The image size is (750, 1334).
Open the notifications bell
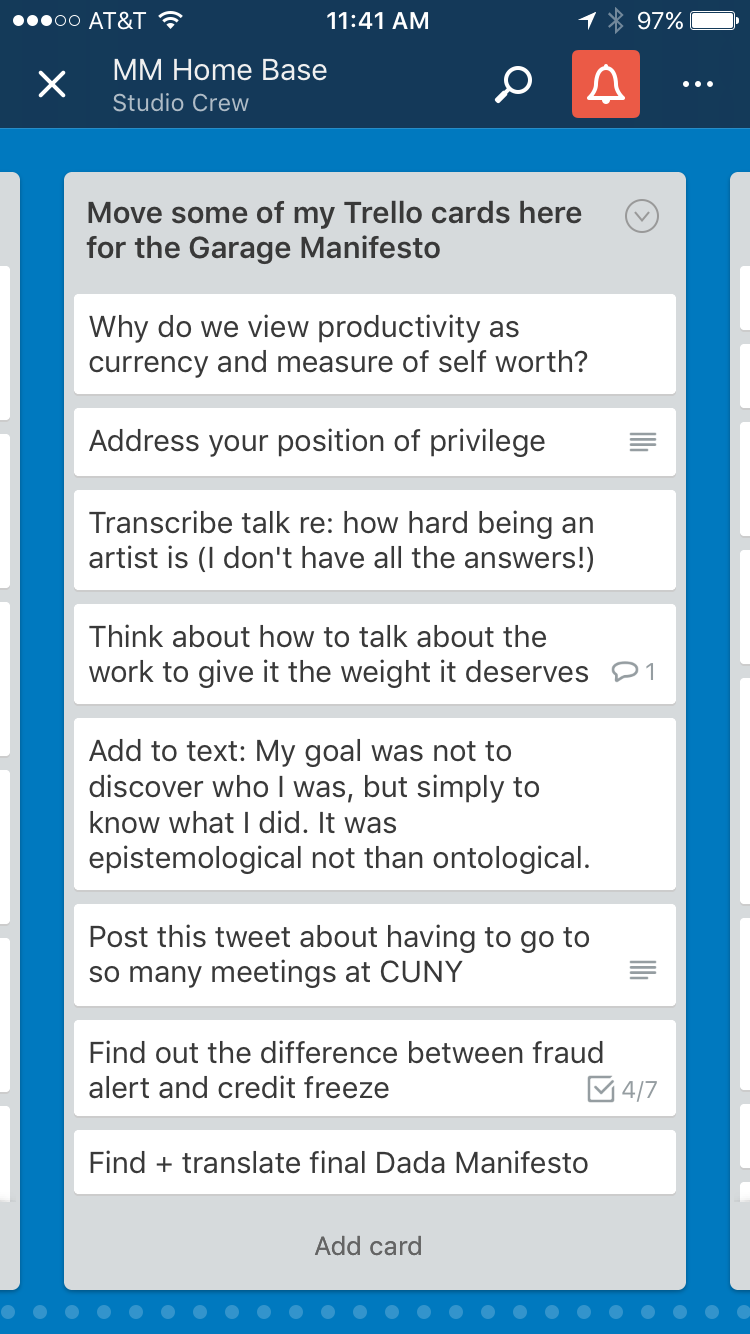[x=605, y=85]
